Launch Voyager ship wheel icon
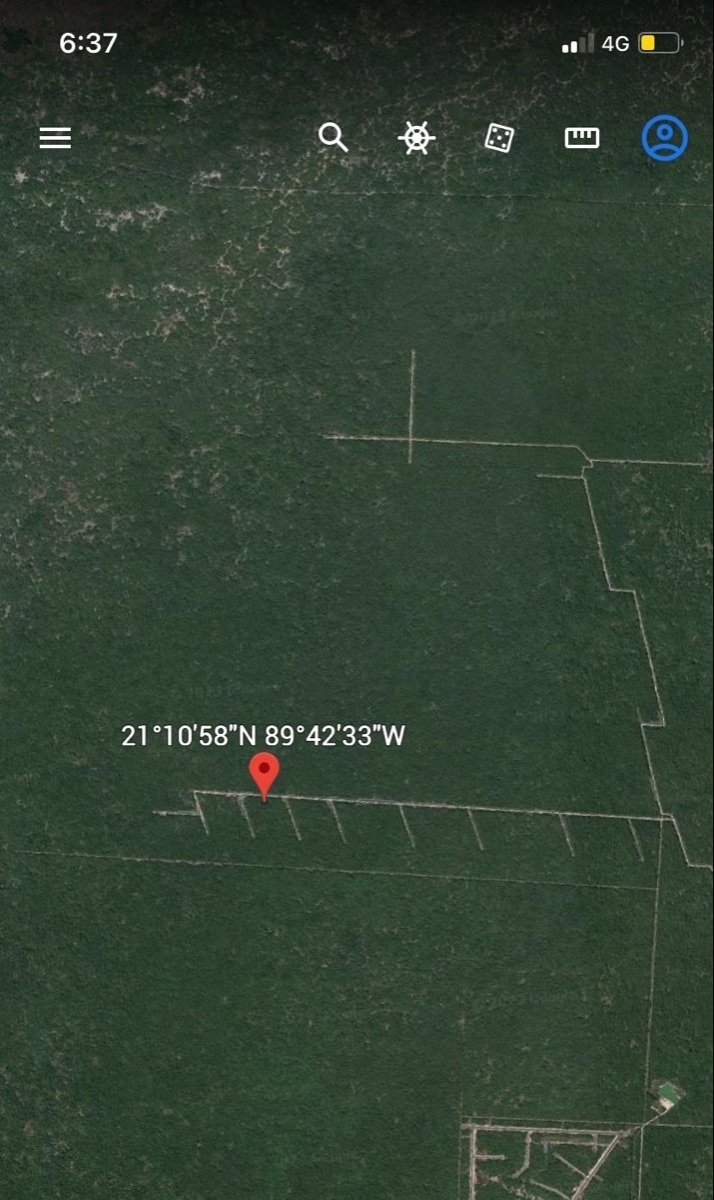The height and width of the screenshot is (1200, 714). click(x=417, y=138)
